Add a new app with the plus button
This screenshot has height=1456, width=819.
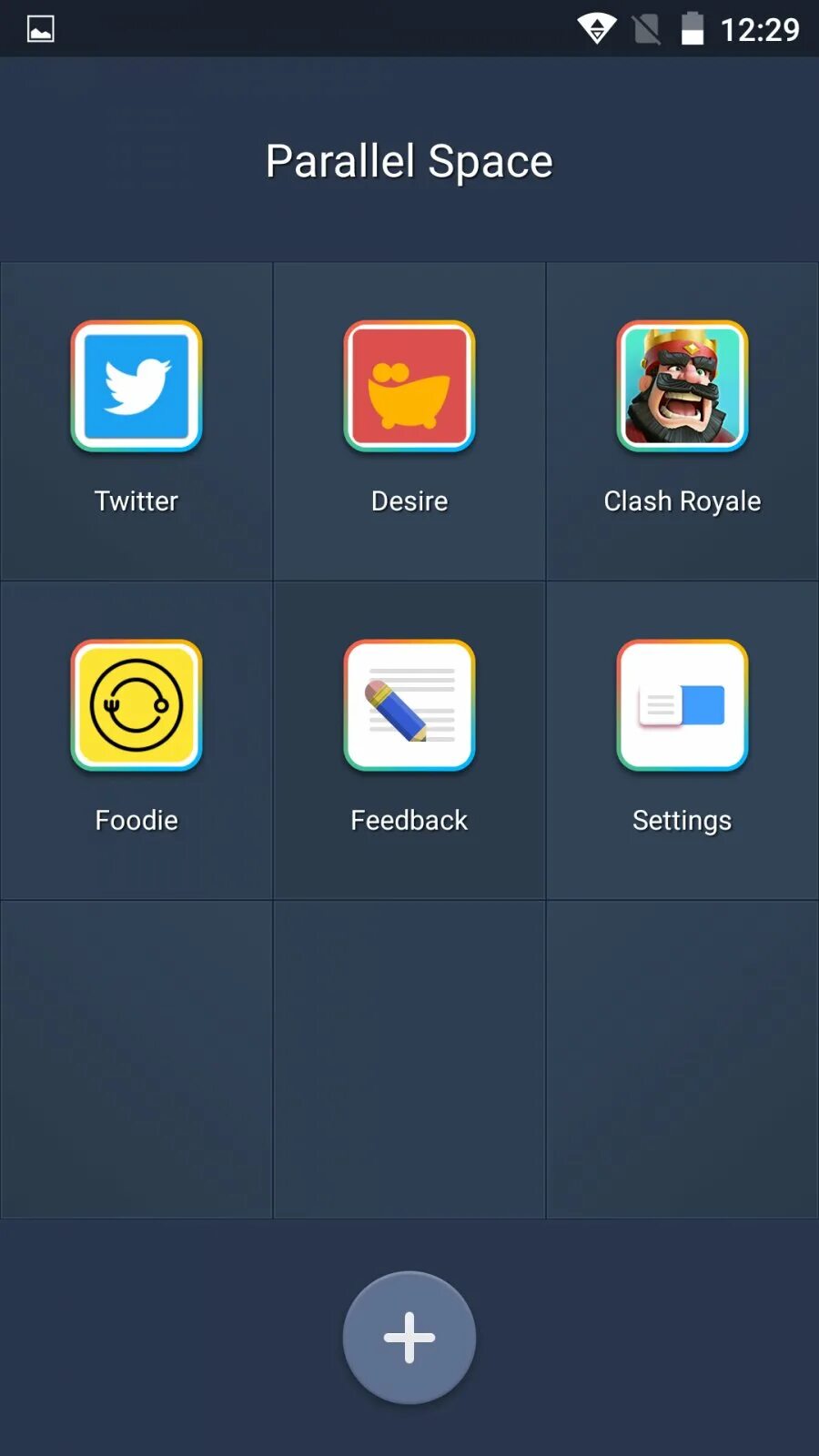pyautogui.click(x=409, y=1338)
